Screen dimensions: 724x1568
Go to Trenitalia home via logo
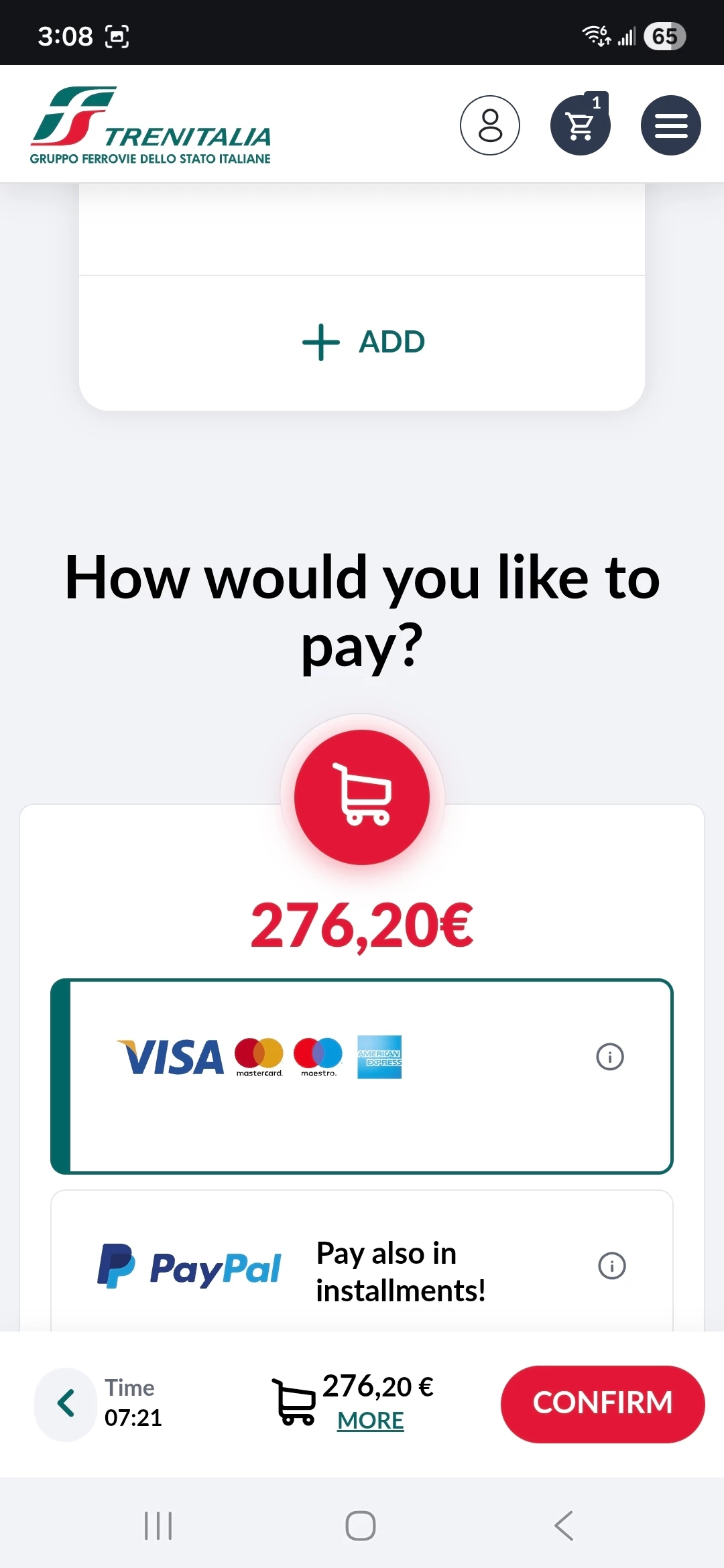click(x=150, y=125)
